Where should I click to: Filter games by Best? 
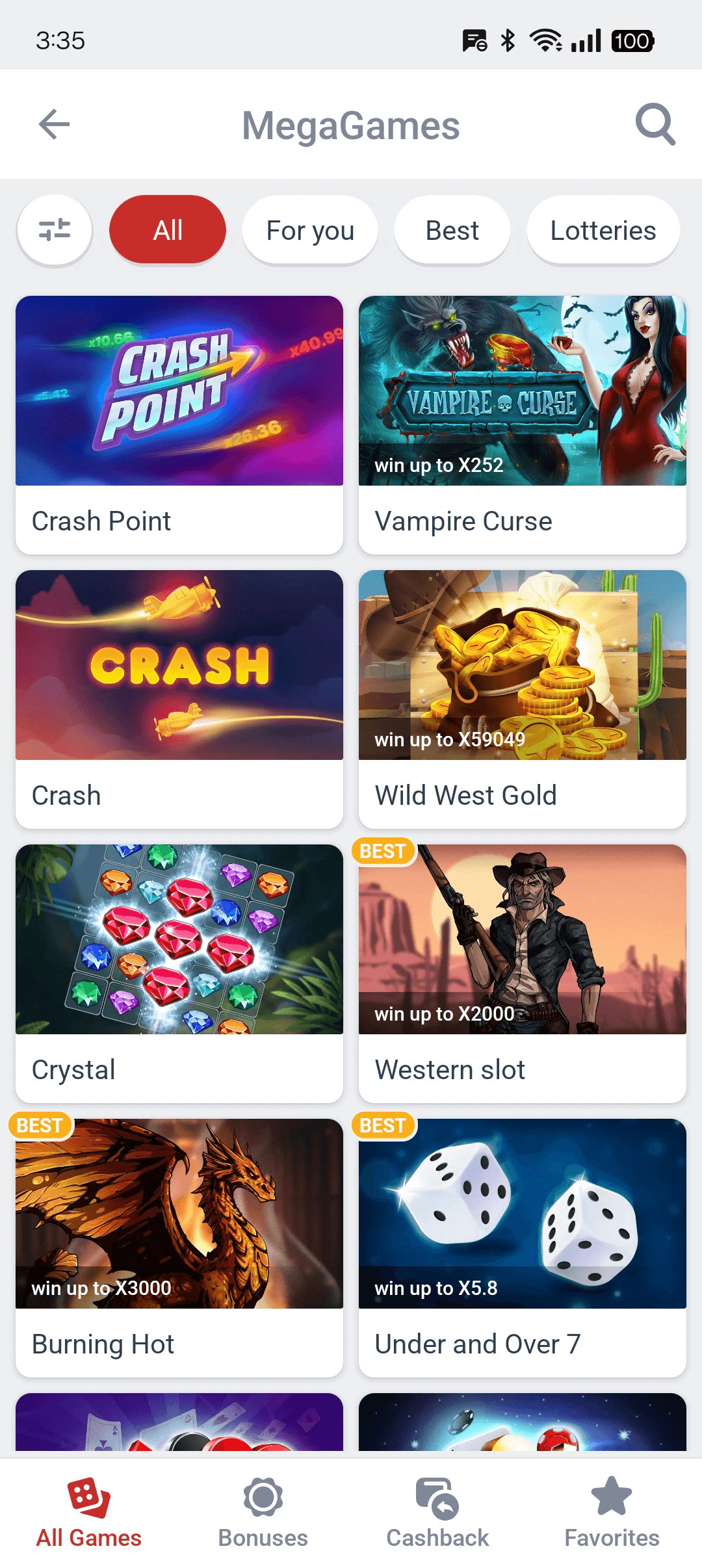tap(452, 230)
